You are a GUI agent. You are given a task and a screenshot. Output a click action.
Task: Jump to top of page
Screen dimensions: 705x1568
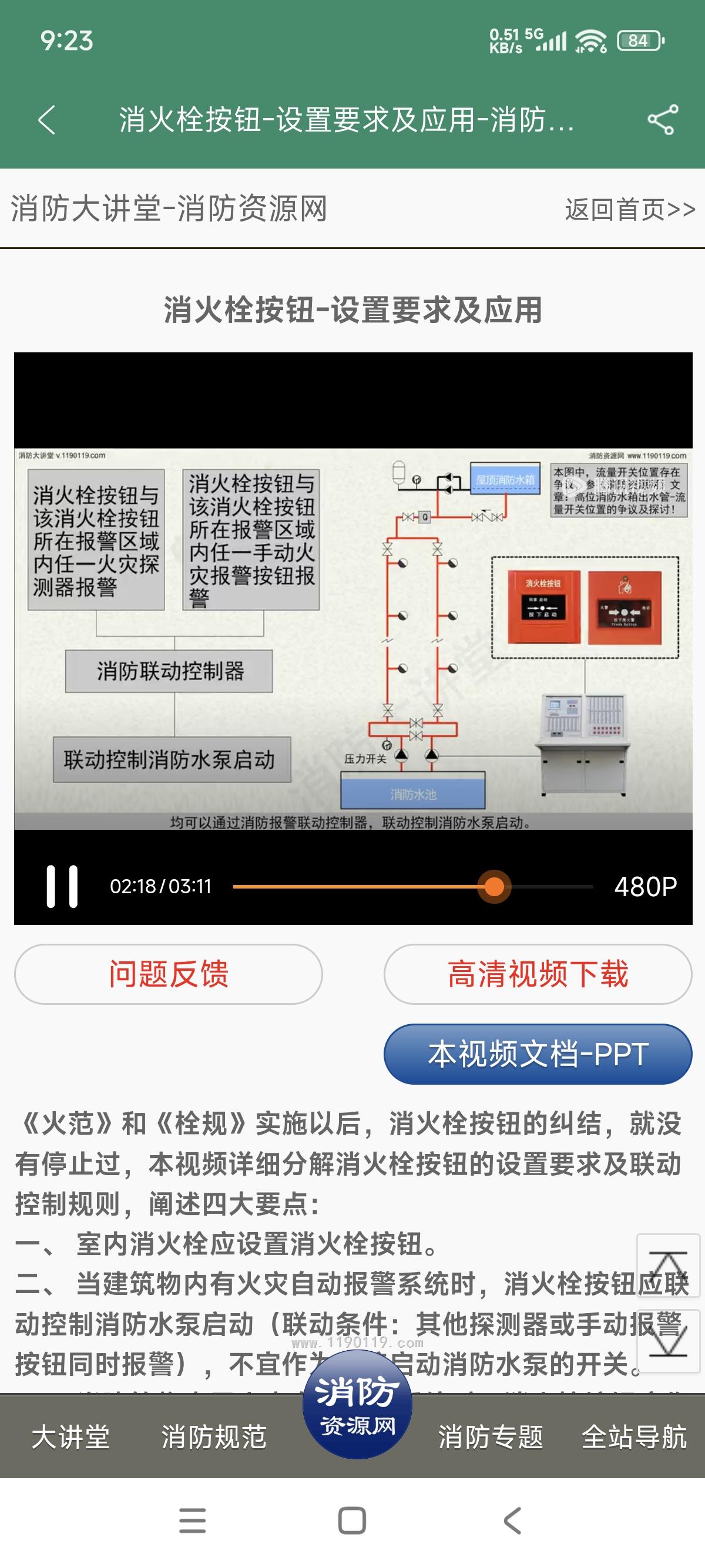coord(668,1266)
